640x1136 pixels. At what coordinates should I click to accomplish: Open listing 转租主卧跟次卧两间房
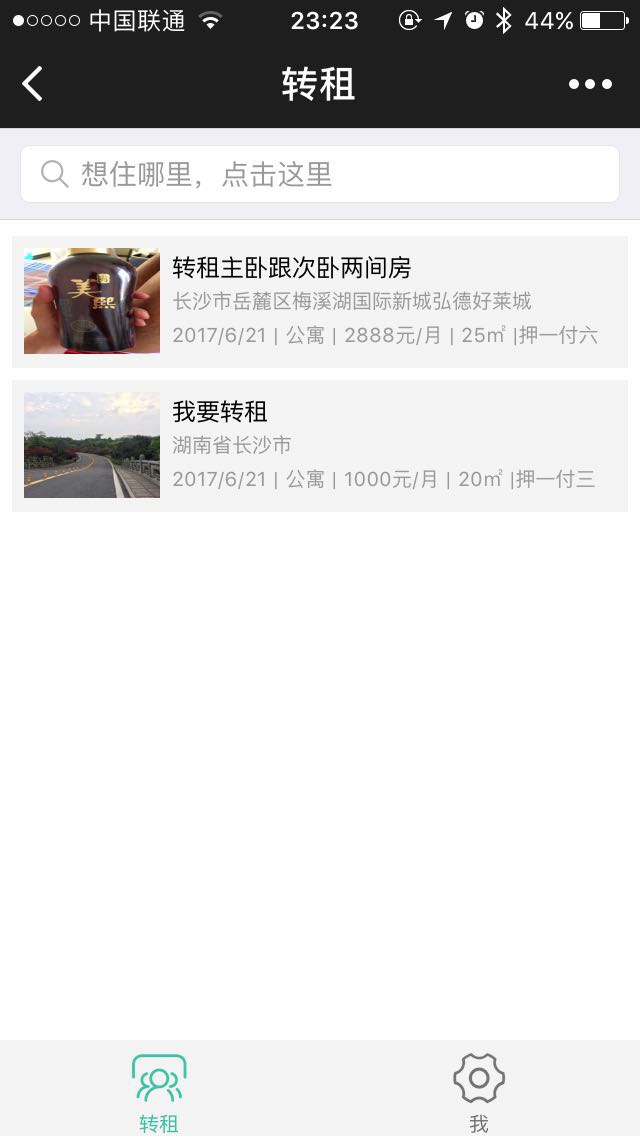(x=320, y=301)
